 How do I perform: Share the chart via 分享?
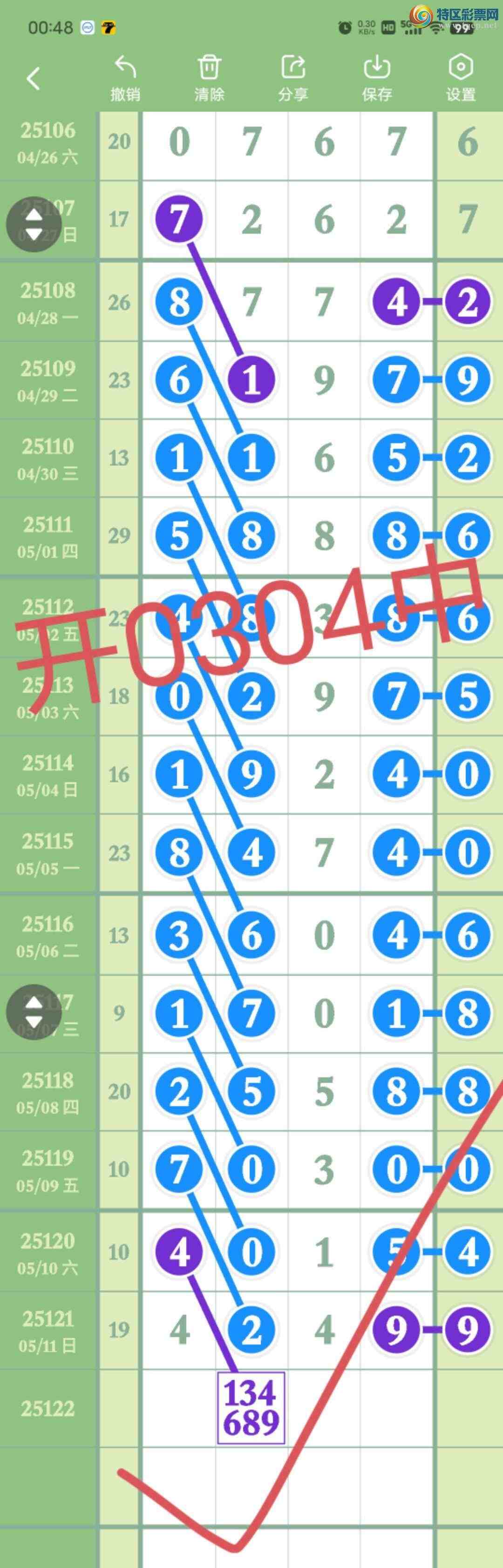tap(293, 79)
